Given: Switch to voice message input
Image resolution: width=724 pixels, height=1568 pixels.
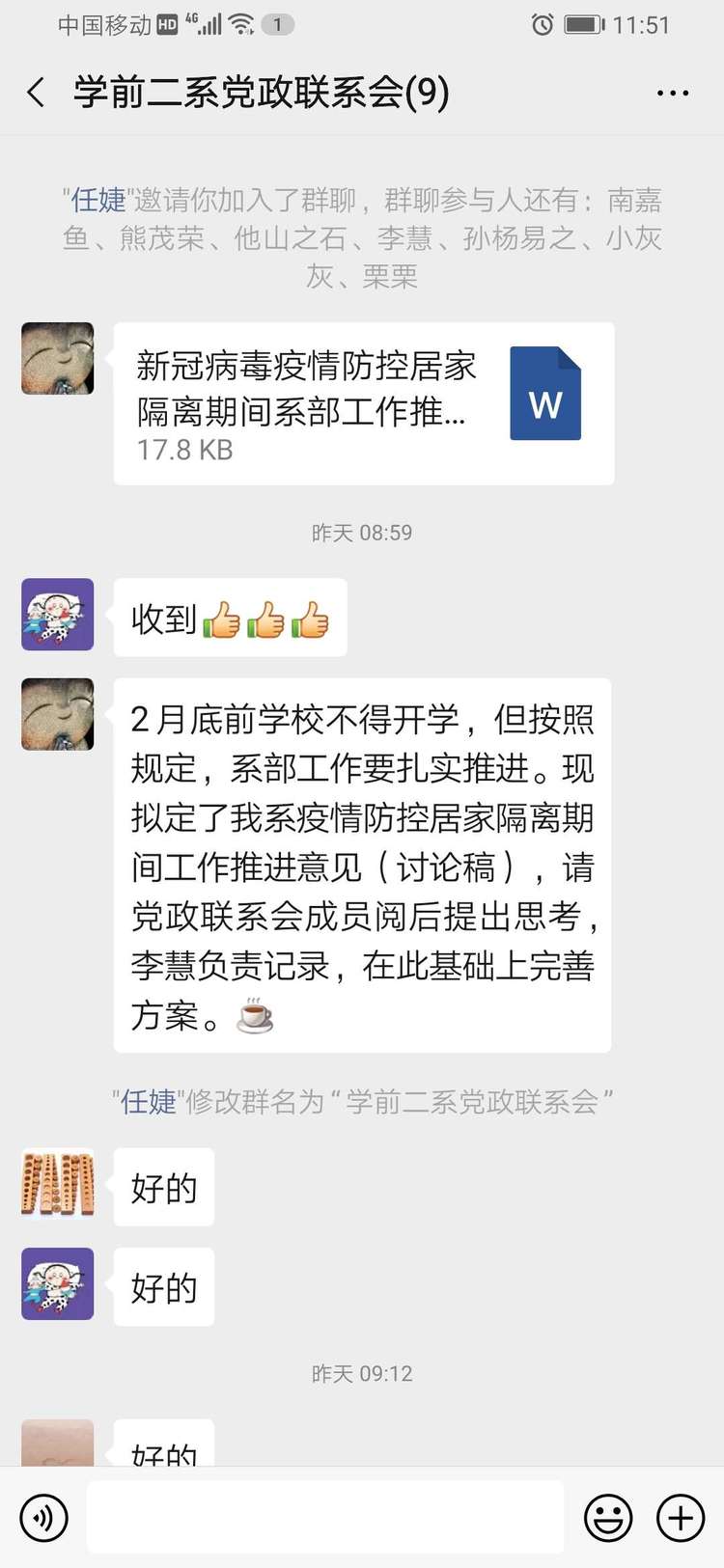Looking at the screenshot, I should coord(43,1518).
